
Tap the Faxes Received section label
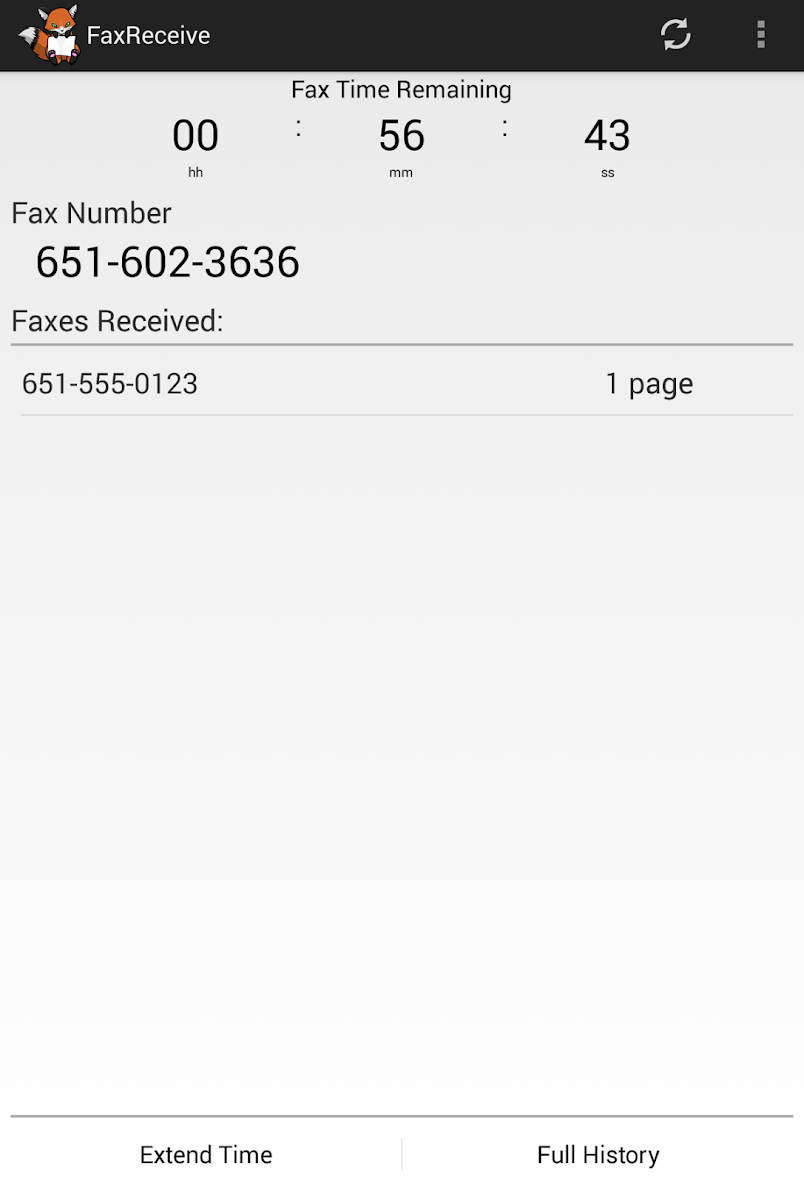[x=116, y=321]
